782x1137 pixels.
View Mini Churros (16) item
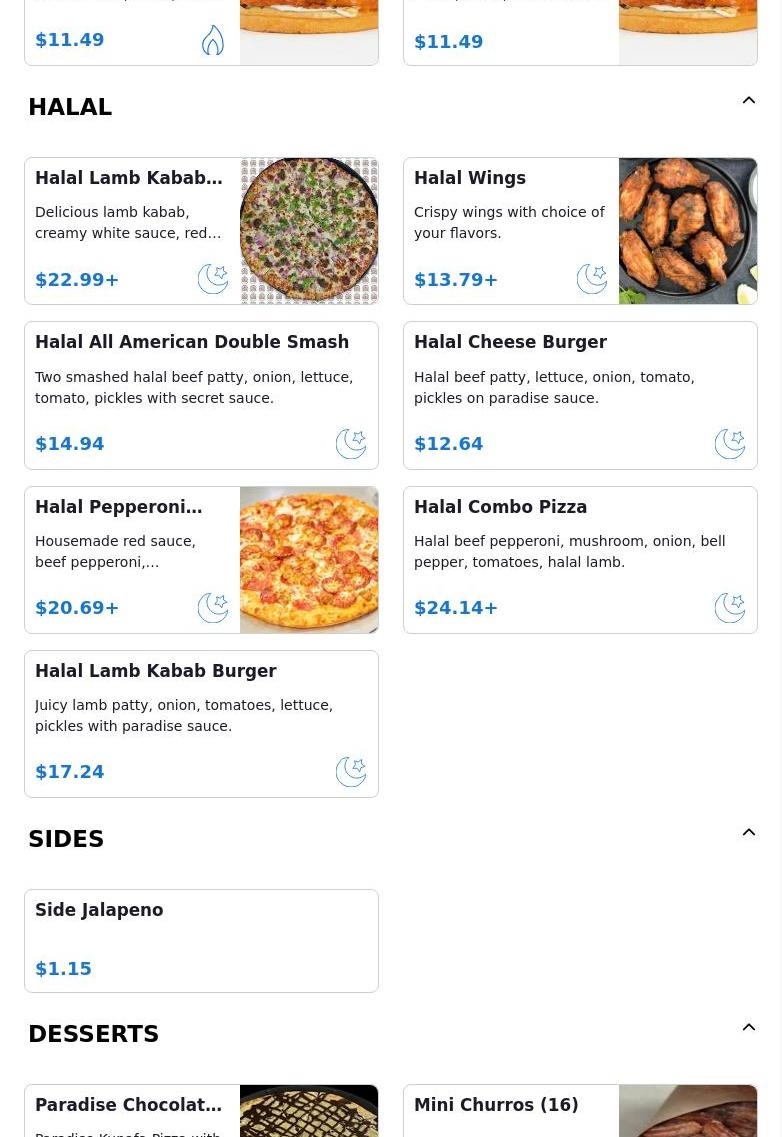tap(580, 1112)
